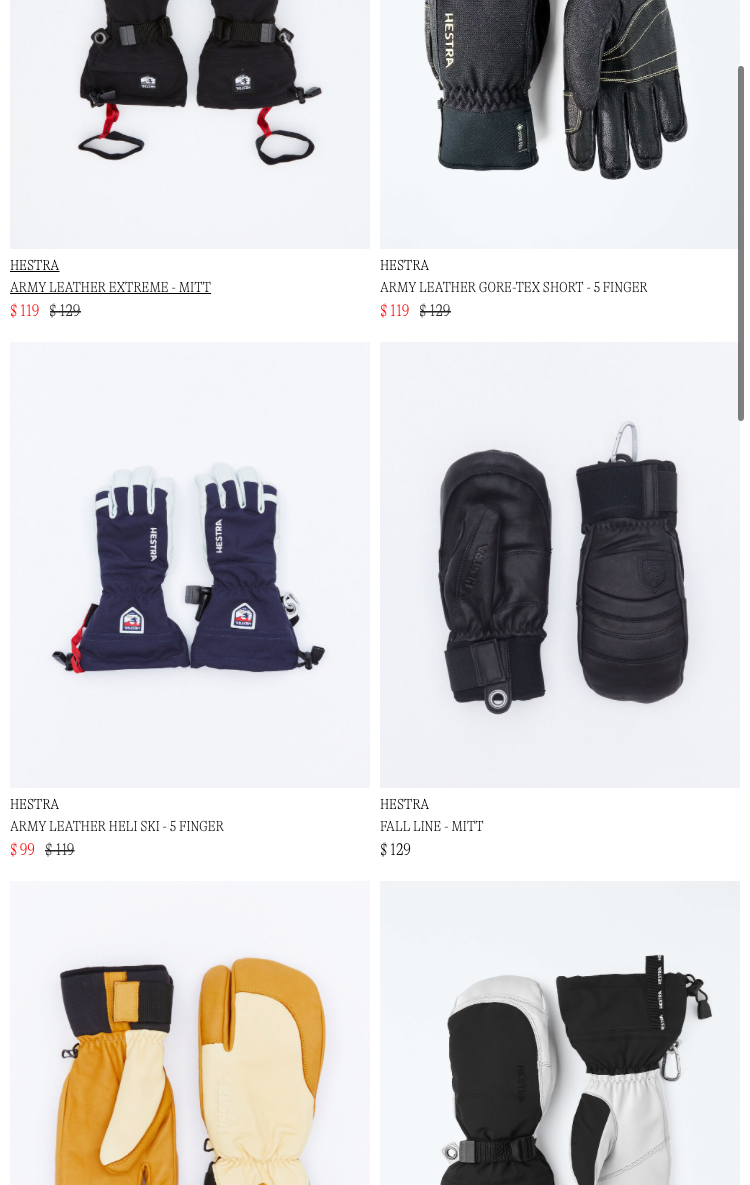Image resolution: width=750 pixels, height=1185 pixels.
Task: View the black Army Leather Extreme mitt image
Action: (190, 110)
